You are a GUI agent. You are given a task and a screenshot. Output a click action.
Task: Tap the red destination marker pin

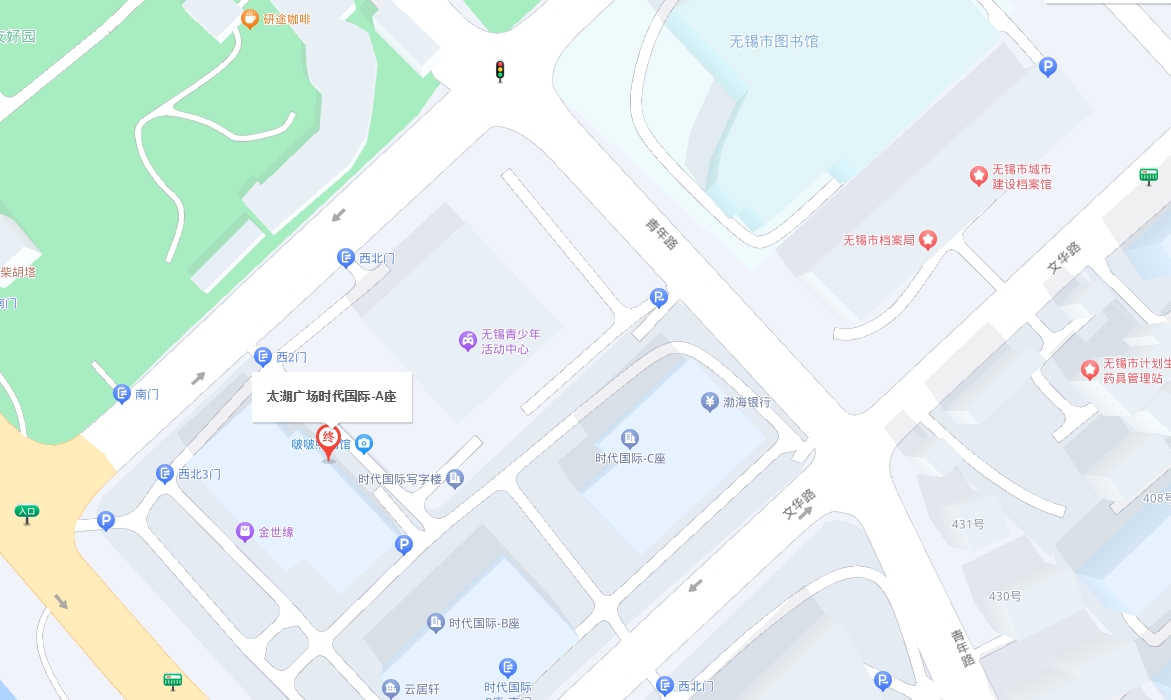(328, 441)
